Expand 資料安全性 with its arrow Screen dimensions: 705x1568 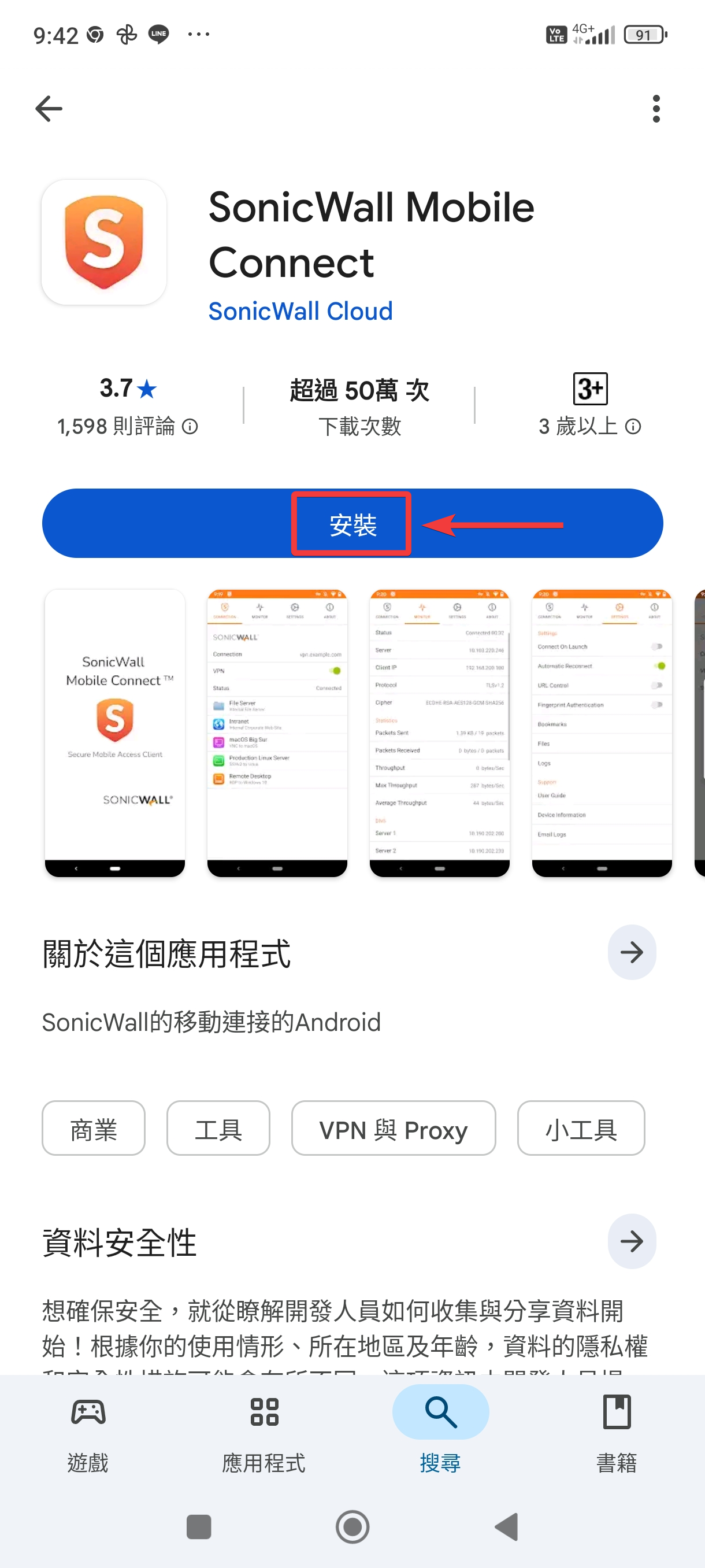632,1242
